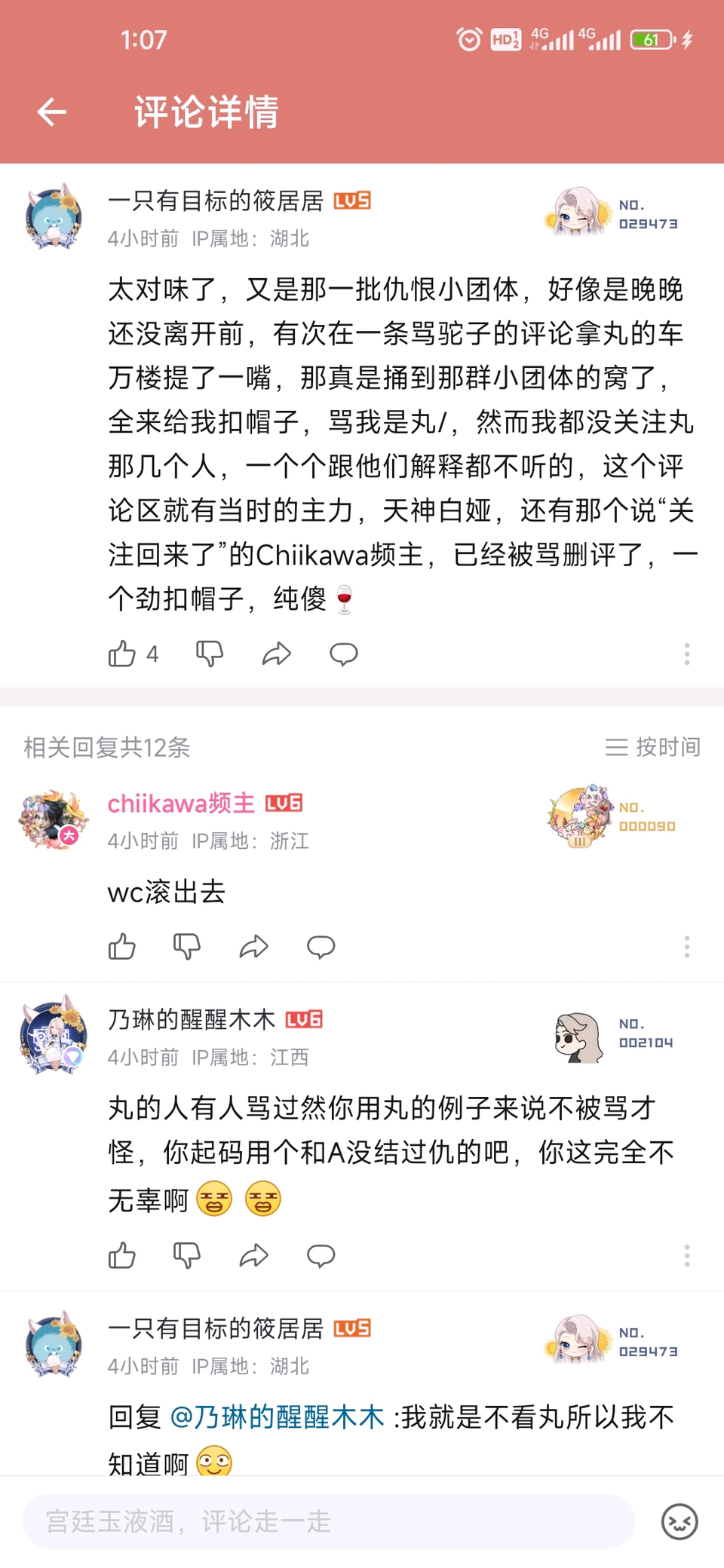This screenshot has width=724, height=1568.
Task: Open chiikawa频主's profile name
Action: [x=181, y=804]
